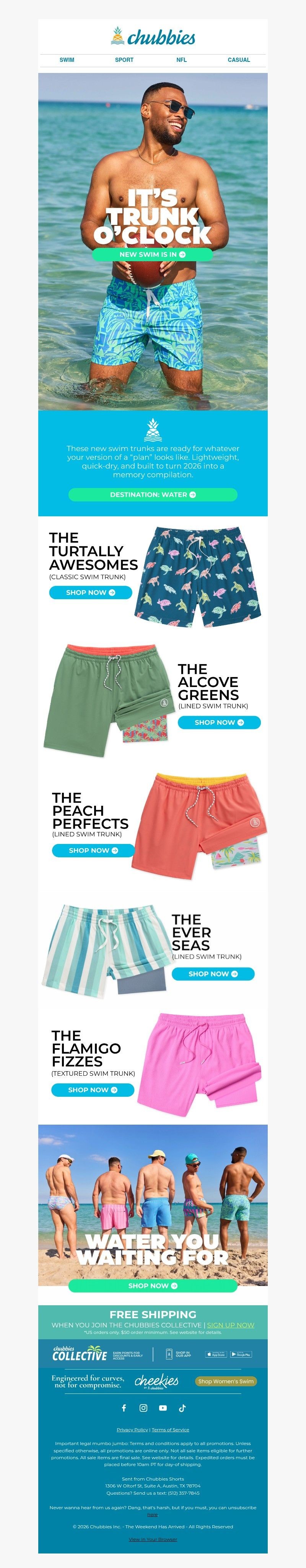Shop The Alcove Greens trunks
The width and height of the screenshot is (306, 1568).
(x=219, y=723)
